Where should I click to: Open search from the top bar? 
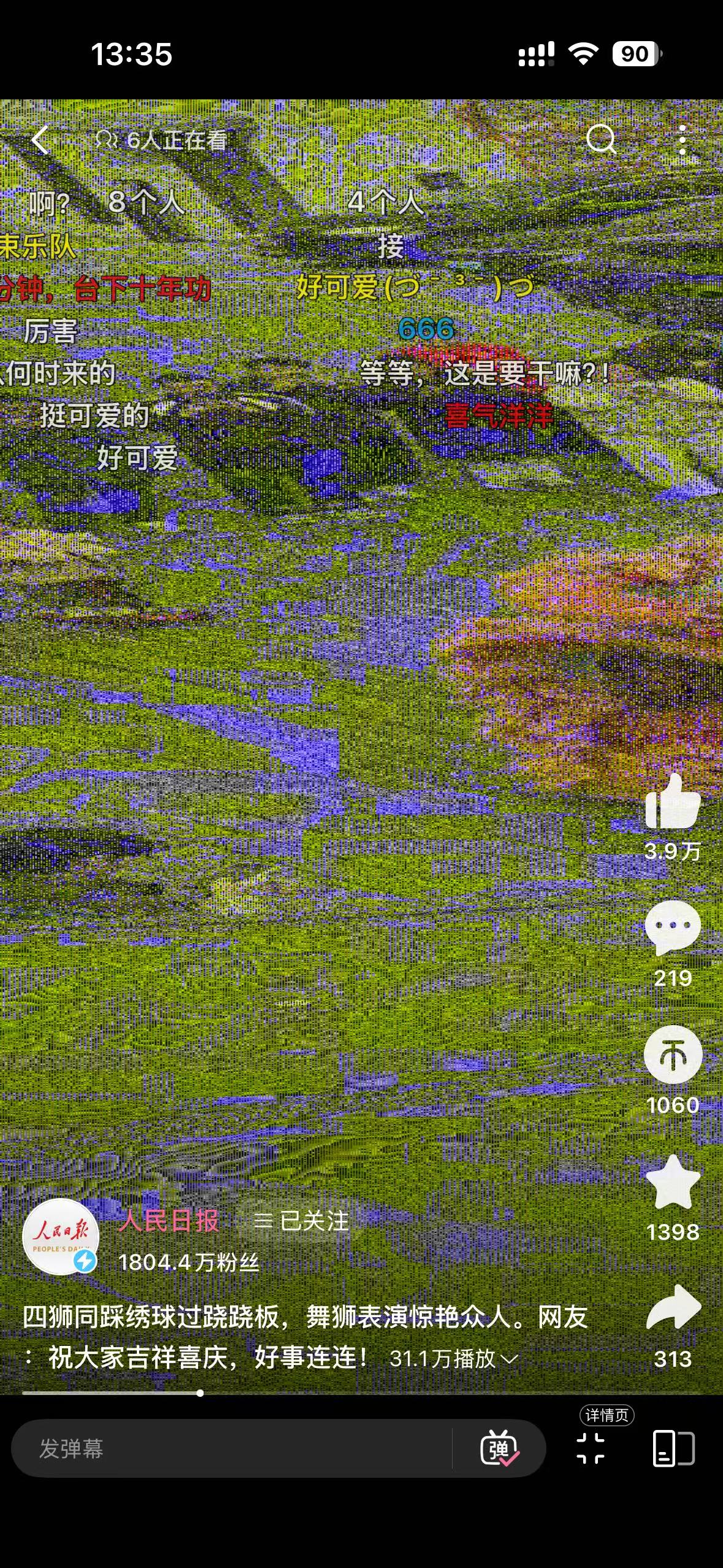point(602,140)
